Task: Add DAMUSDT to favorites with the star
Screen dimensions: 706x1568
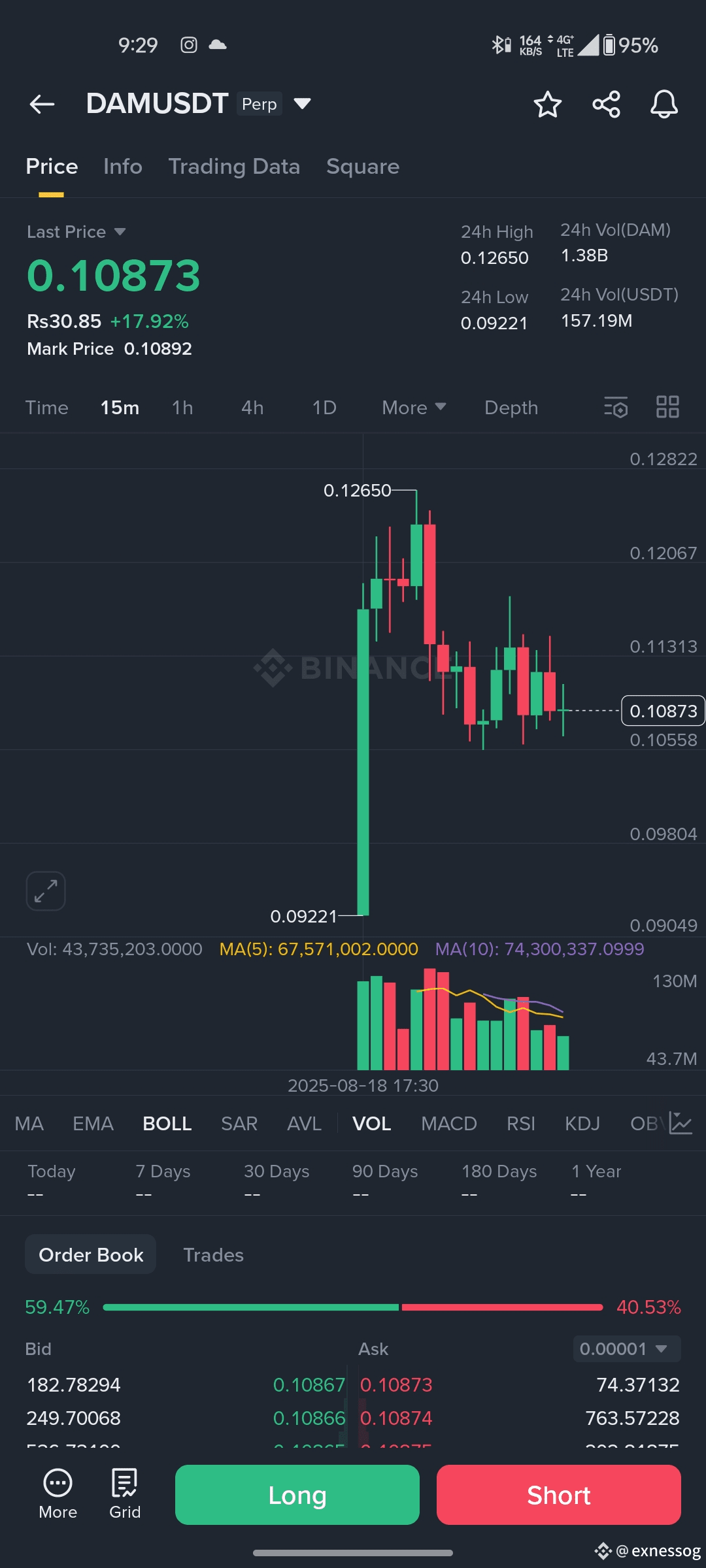Action: tap(547, 104)
